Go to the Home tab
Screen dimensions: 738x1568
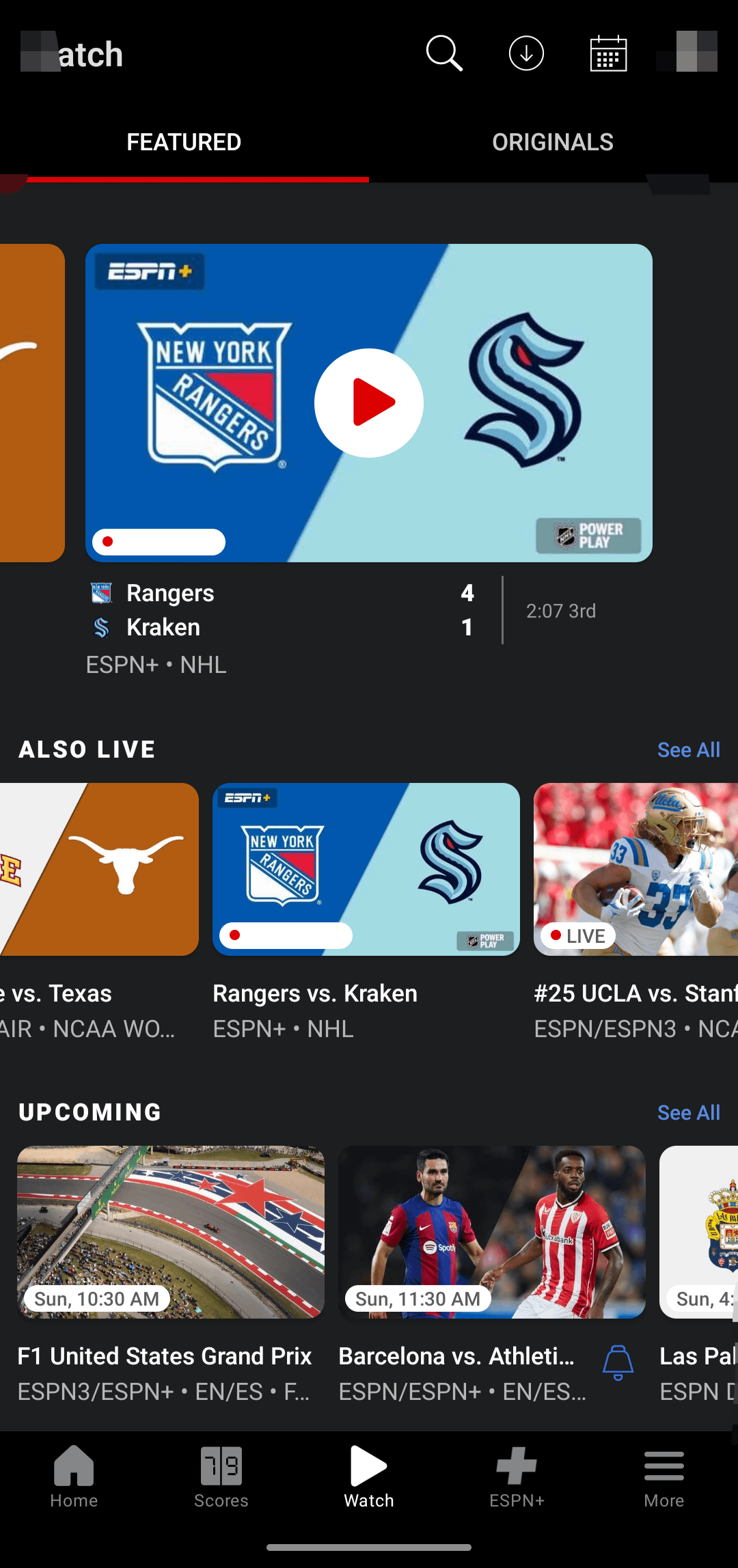(74, 1476)
